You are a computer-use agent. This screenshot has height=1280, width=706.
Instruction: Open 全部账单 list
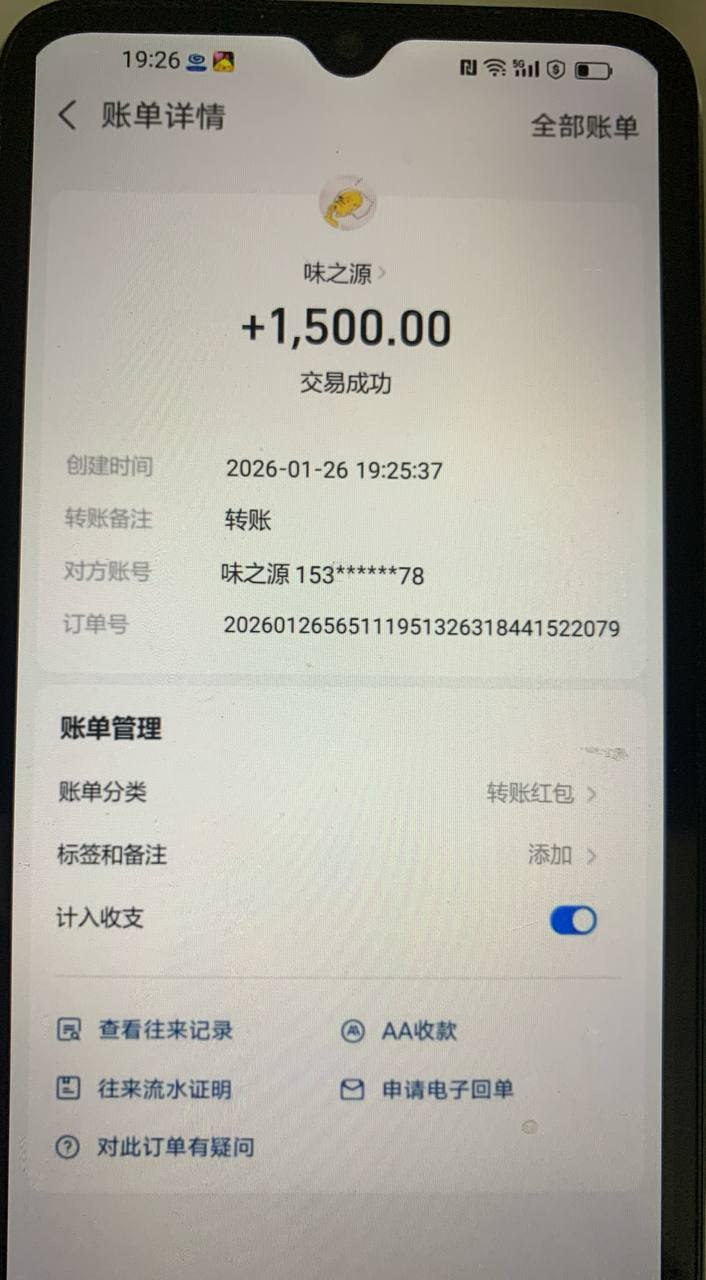click(x=583, y=126)
